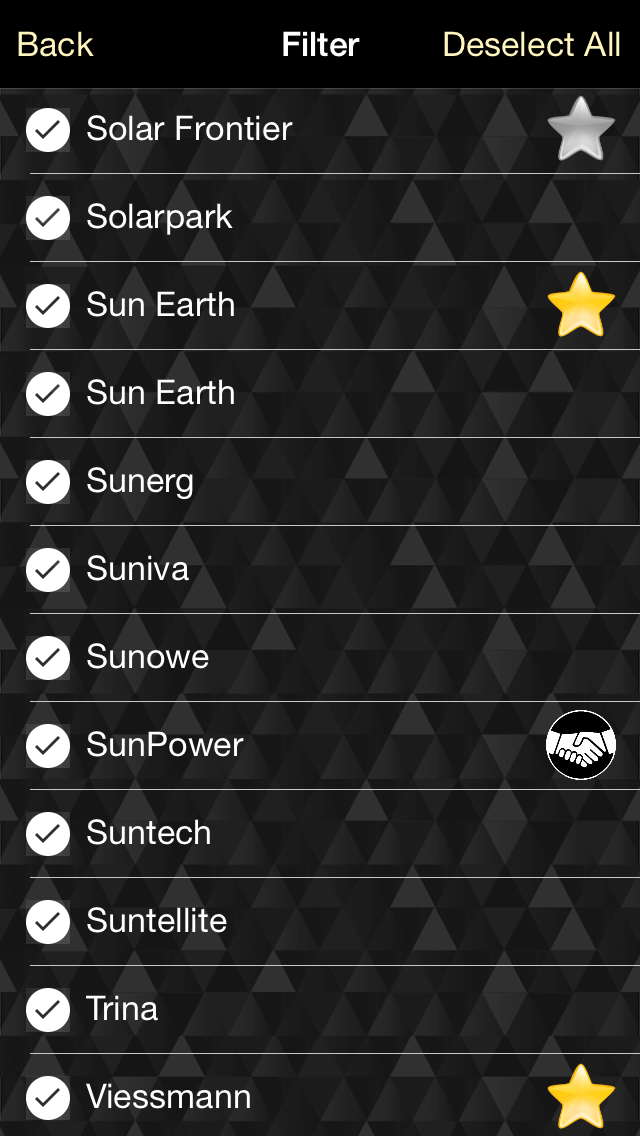Uncheck Sunowe
The width and height of the screenshot is (640, 1136).
click(x=48, y=658)
